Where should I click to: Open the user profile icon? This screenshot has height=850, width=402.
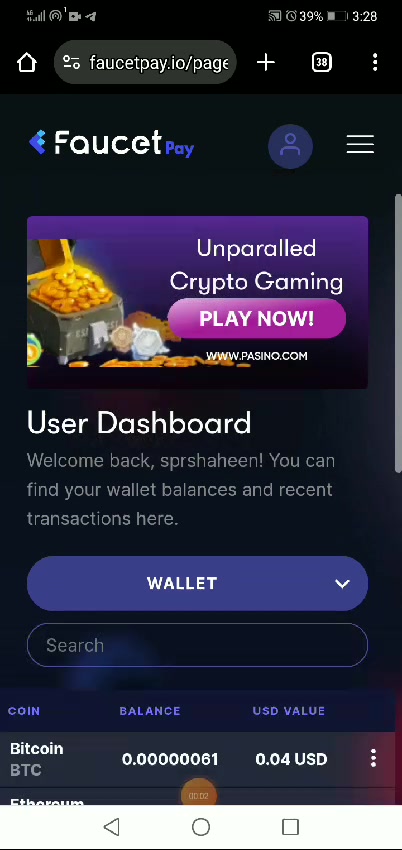point(290,146)
